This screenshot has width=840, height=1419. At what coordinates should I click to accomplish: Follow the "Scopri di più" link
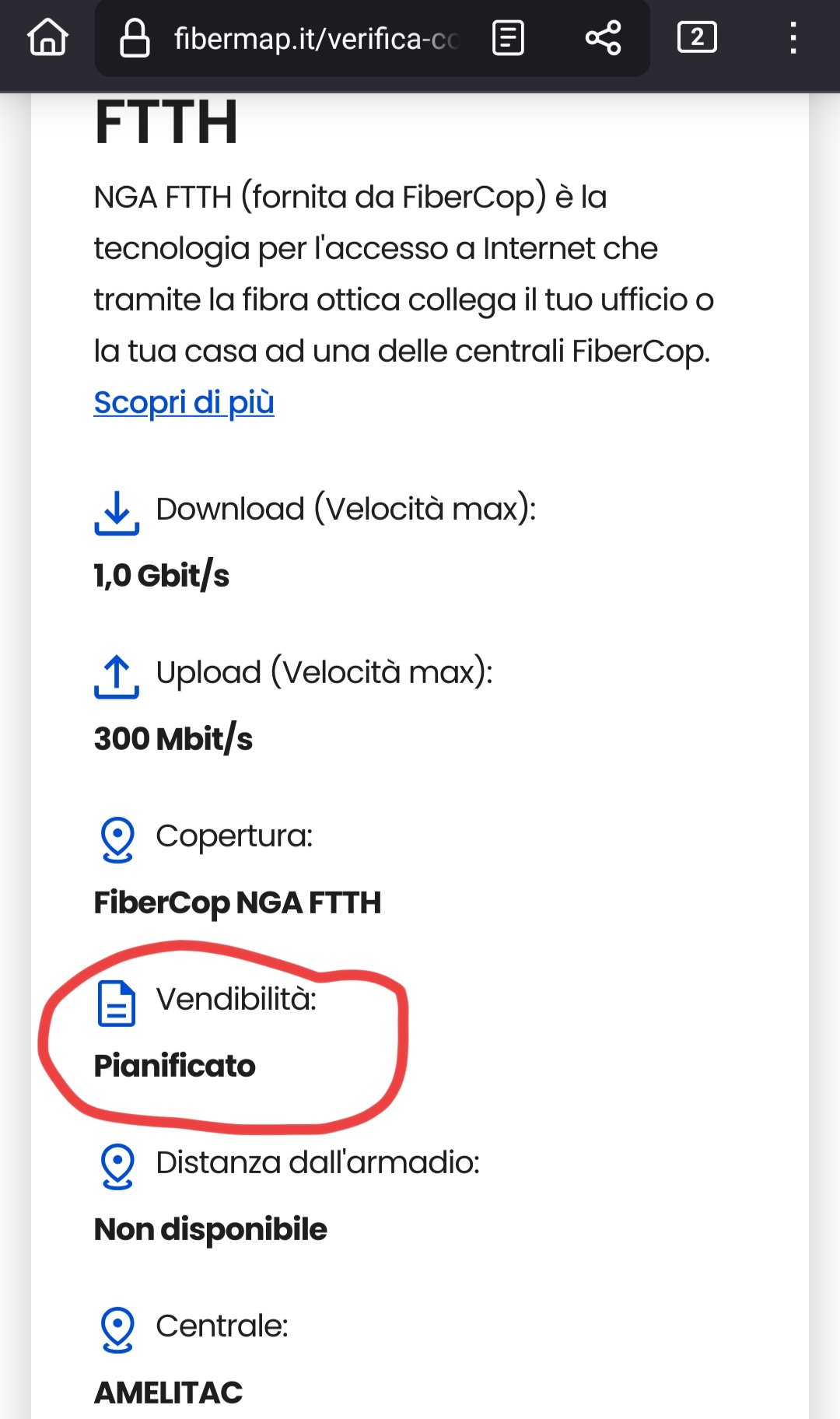tap(184, 403)
